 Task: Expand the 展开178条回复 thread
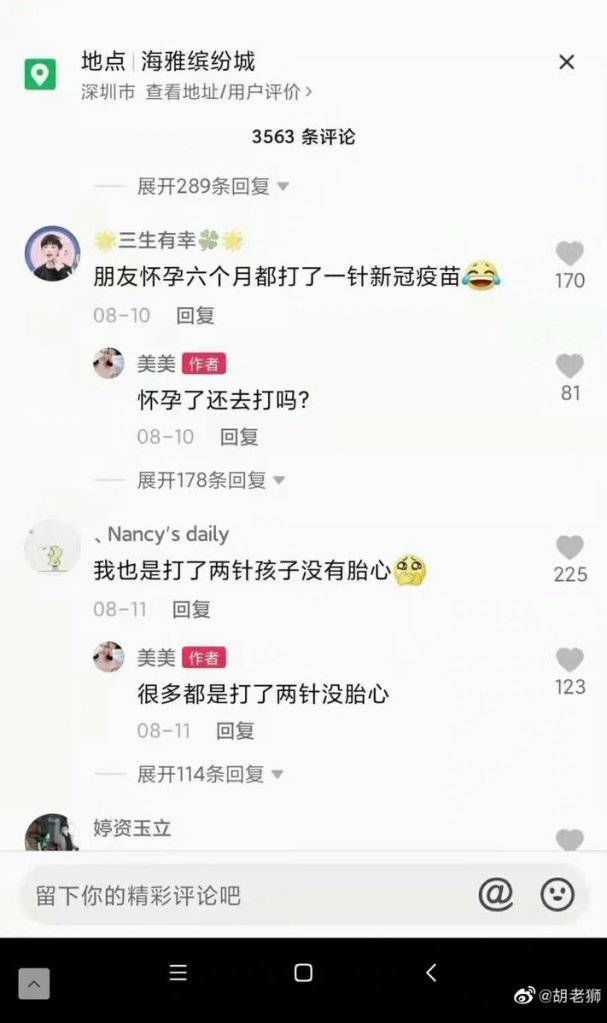point(210,480)
